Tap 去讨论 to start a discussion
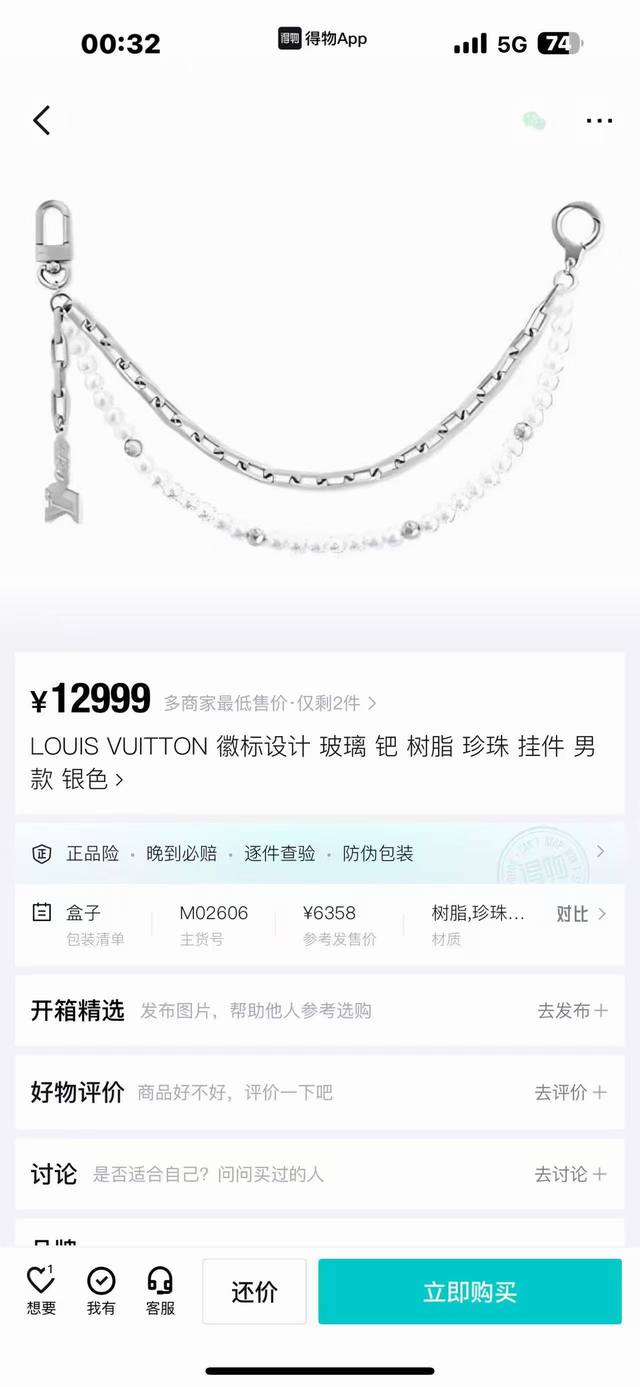640x1387 pixels. (x=570, y=1174)
